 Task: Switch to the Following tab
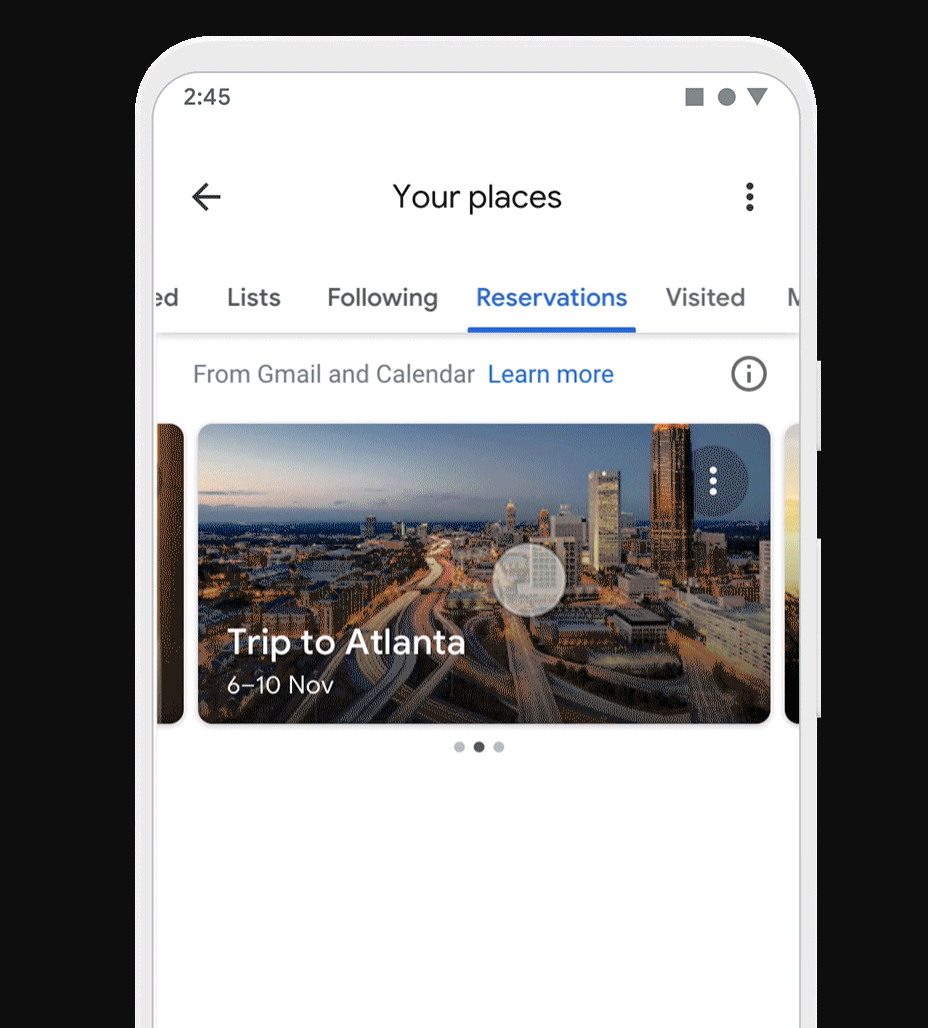382,298
